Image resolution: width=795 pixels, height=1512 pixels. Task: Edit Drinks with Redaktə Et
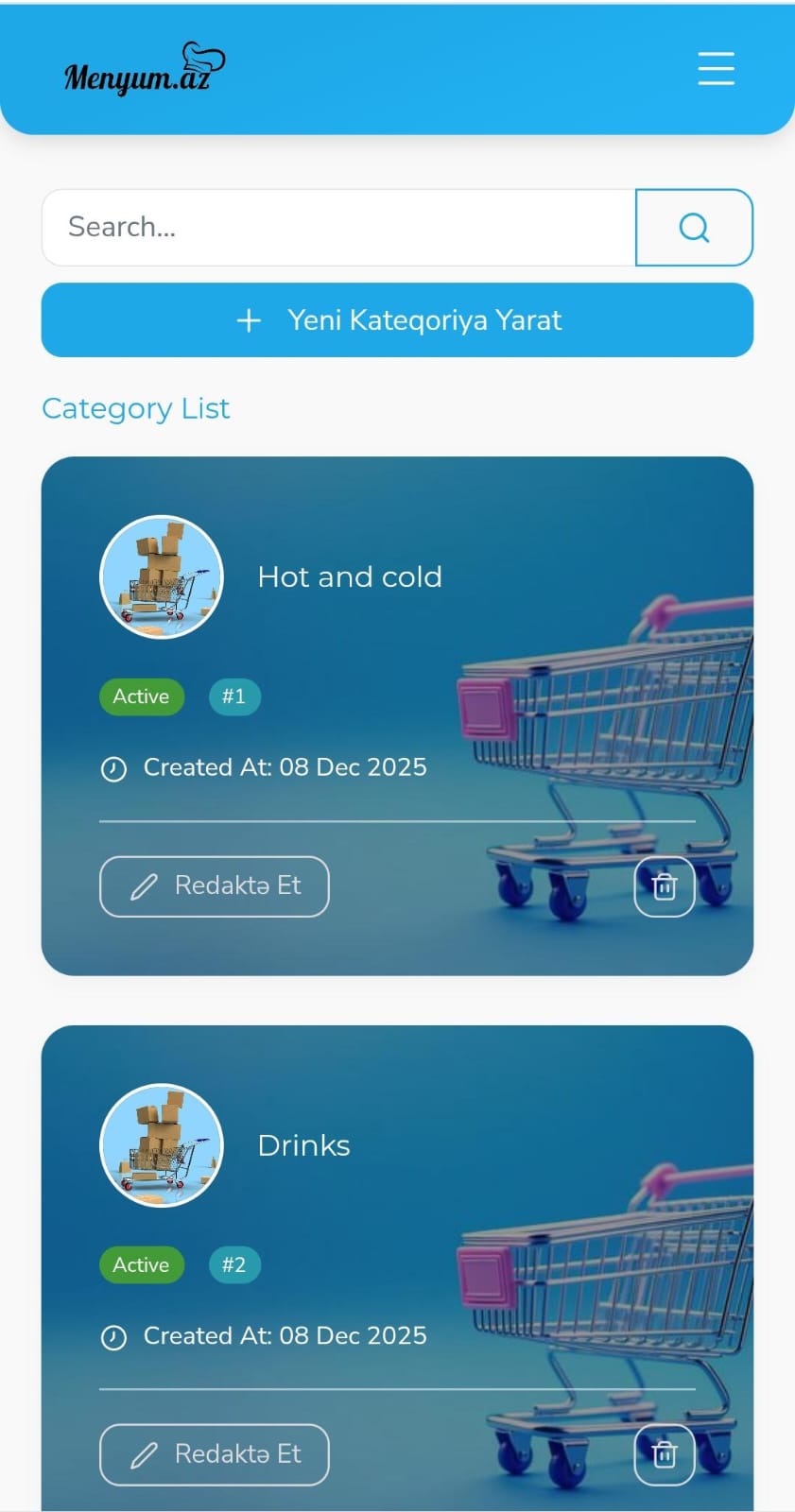pyautogui.click(x=215, y=1454)
